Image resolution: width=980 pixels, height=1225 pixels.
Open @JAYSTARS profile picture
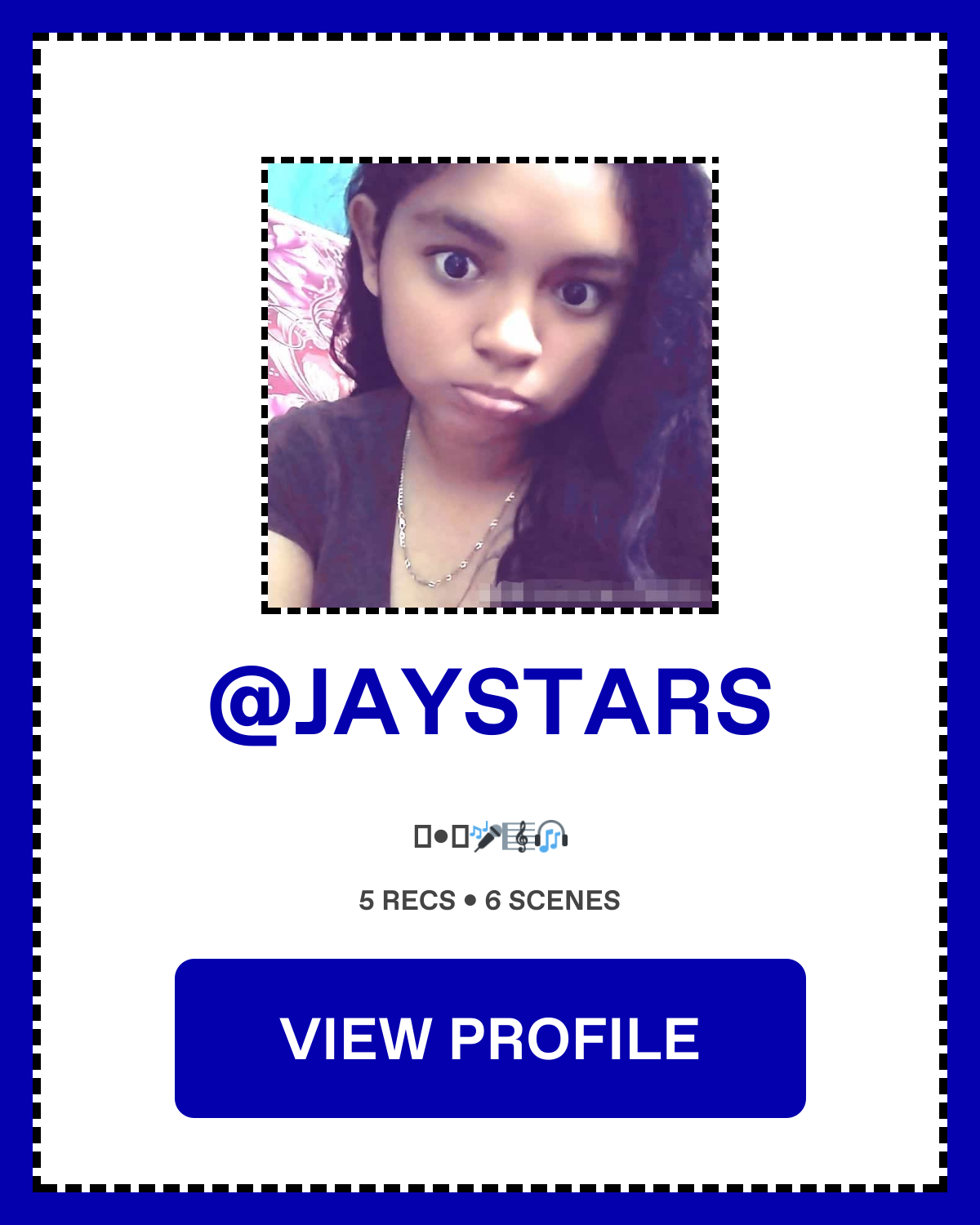(490, 385)
